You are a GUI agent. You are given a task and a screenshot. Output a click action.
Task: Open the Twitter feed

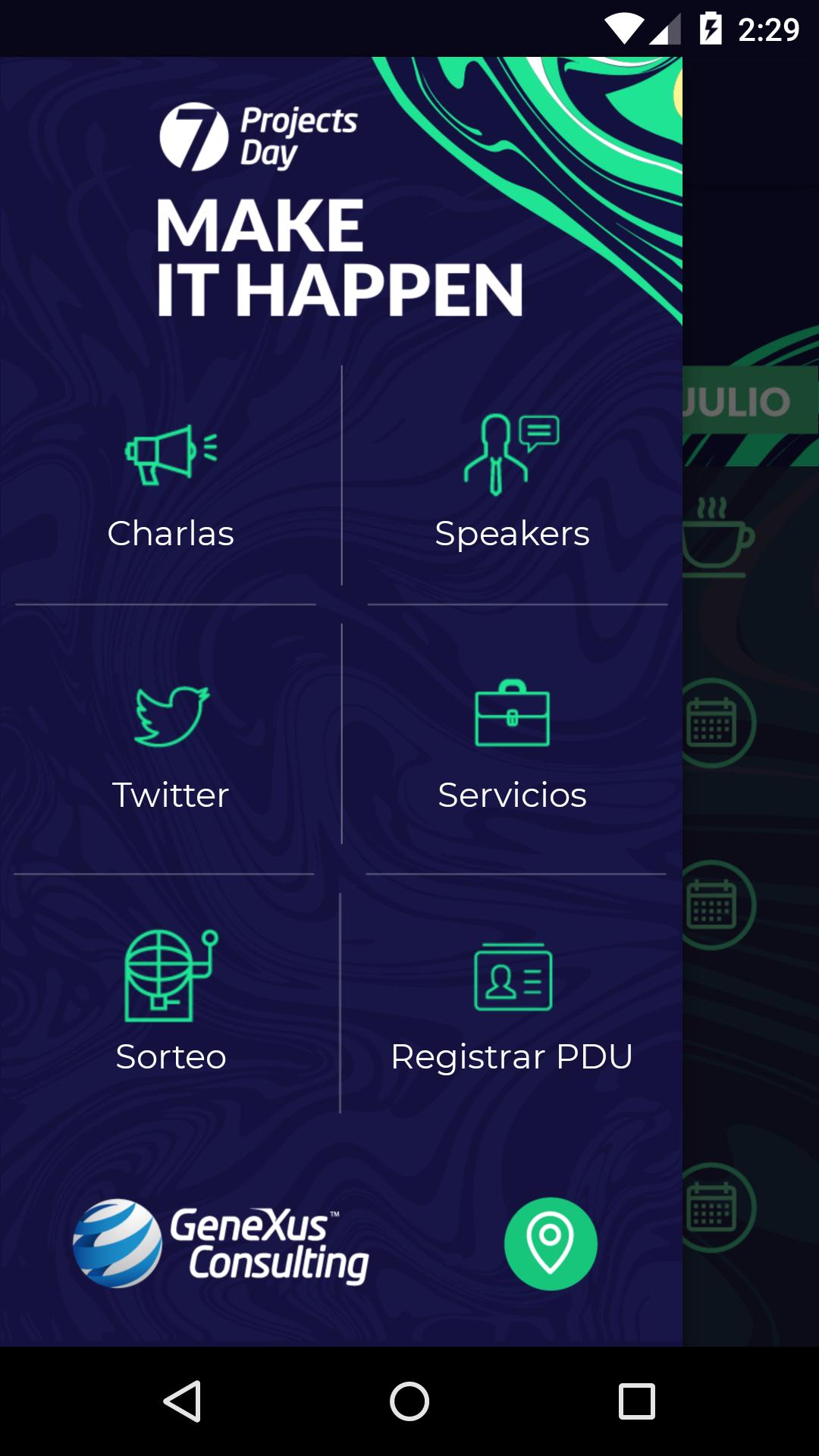(171, 747)
